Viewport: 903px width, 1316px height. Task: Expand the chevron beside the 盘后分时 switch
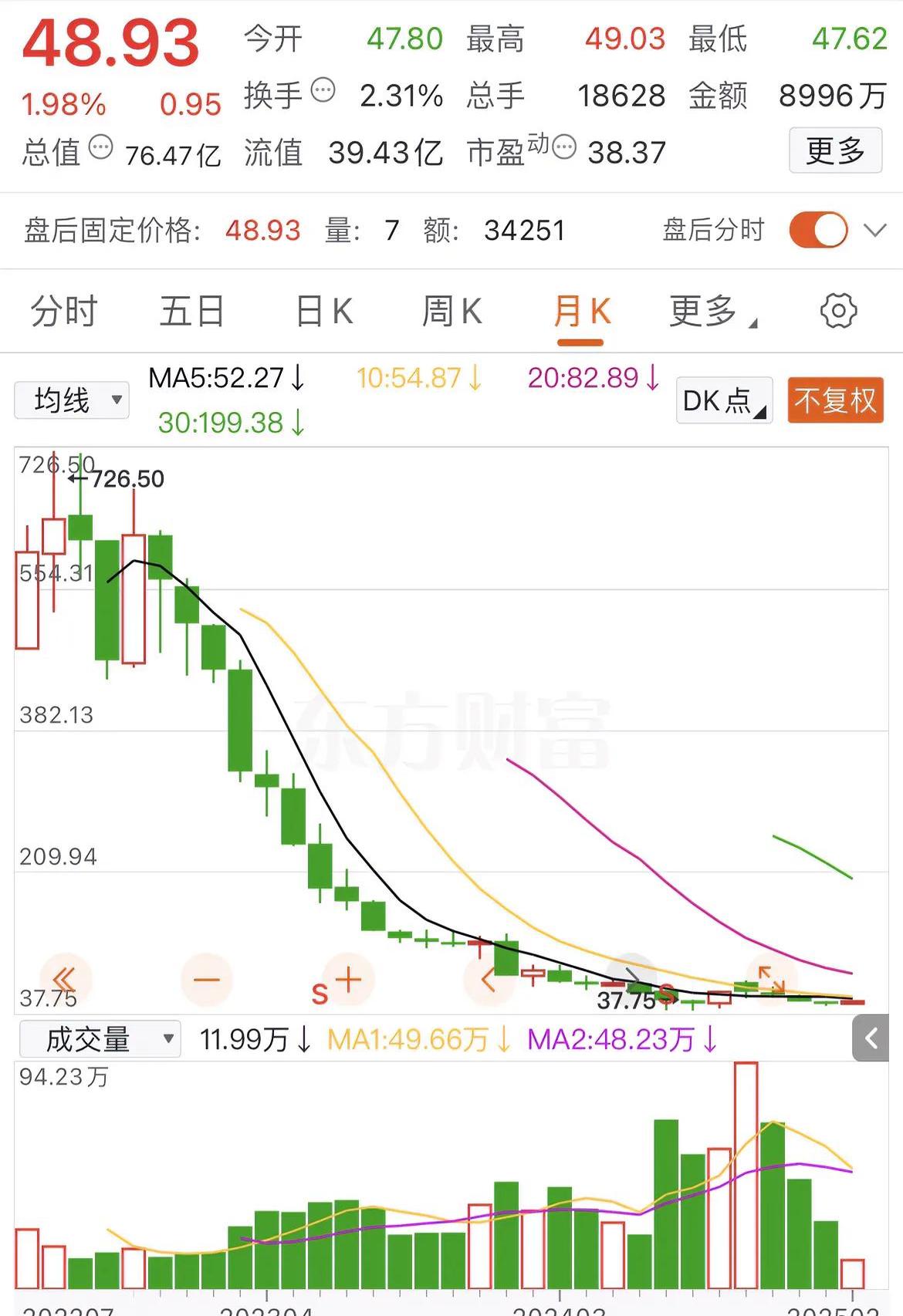click(x=873, y=229)
